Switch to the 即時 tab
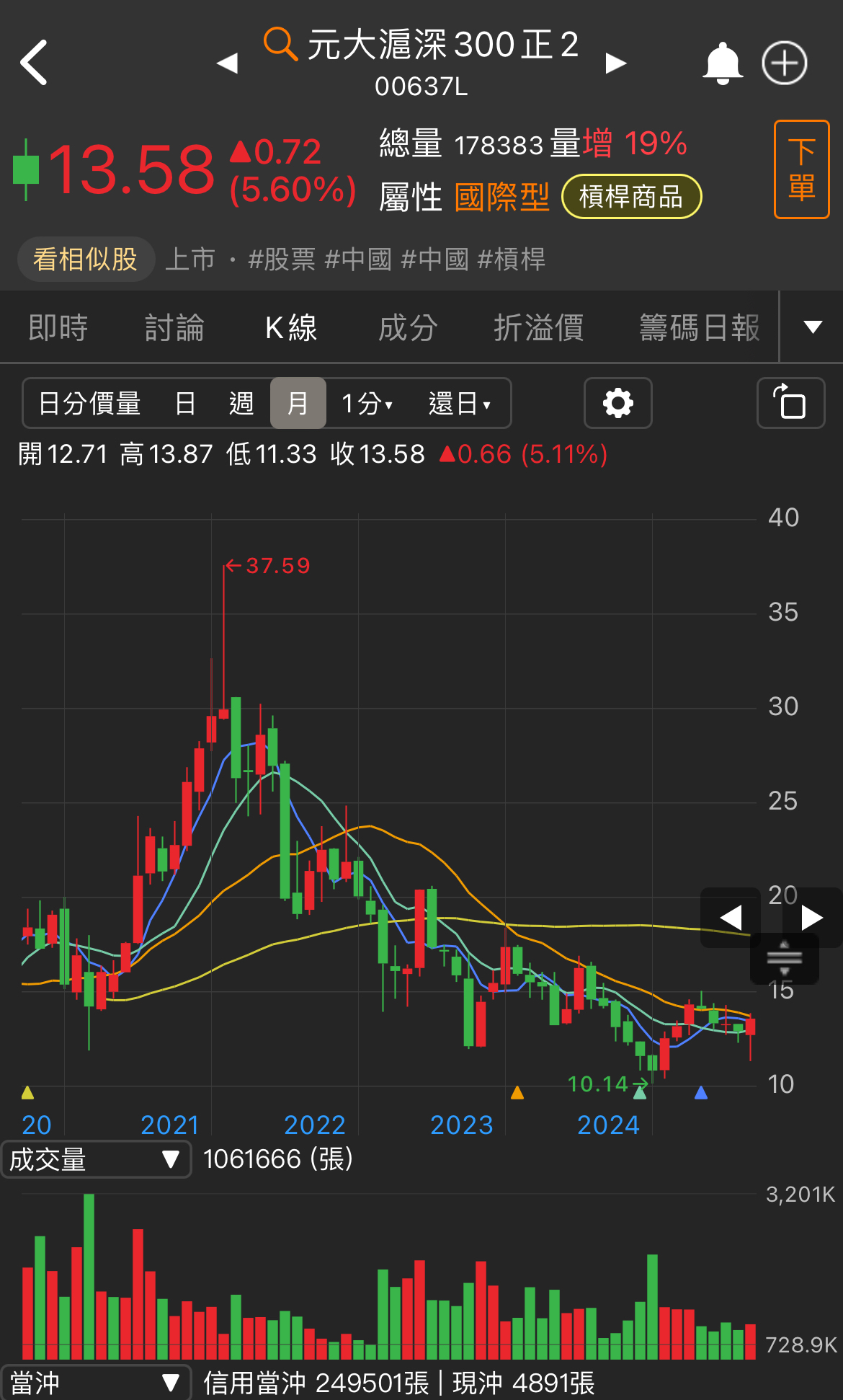 [x=58, y=327]
